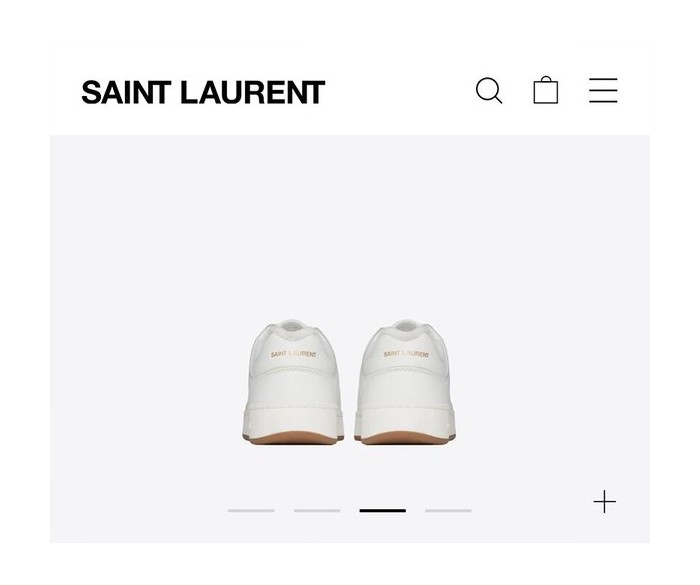700x585 pixels.
Task: View the shopping bag
Action: coord(546,91)
